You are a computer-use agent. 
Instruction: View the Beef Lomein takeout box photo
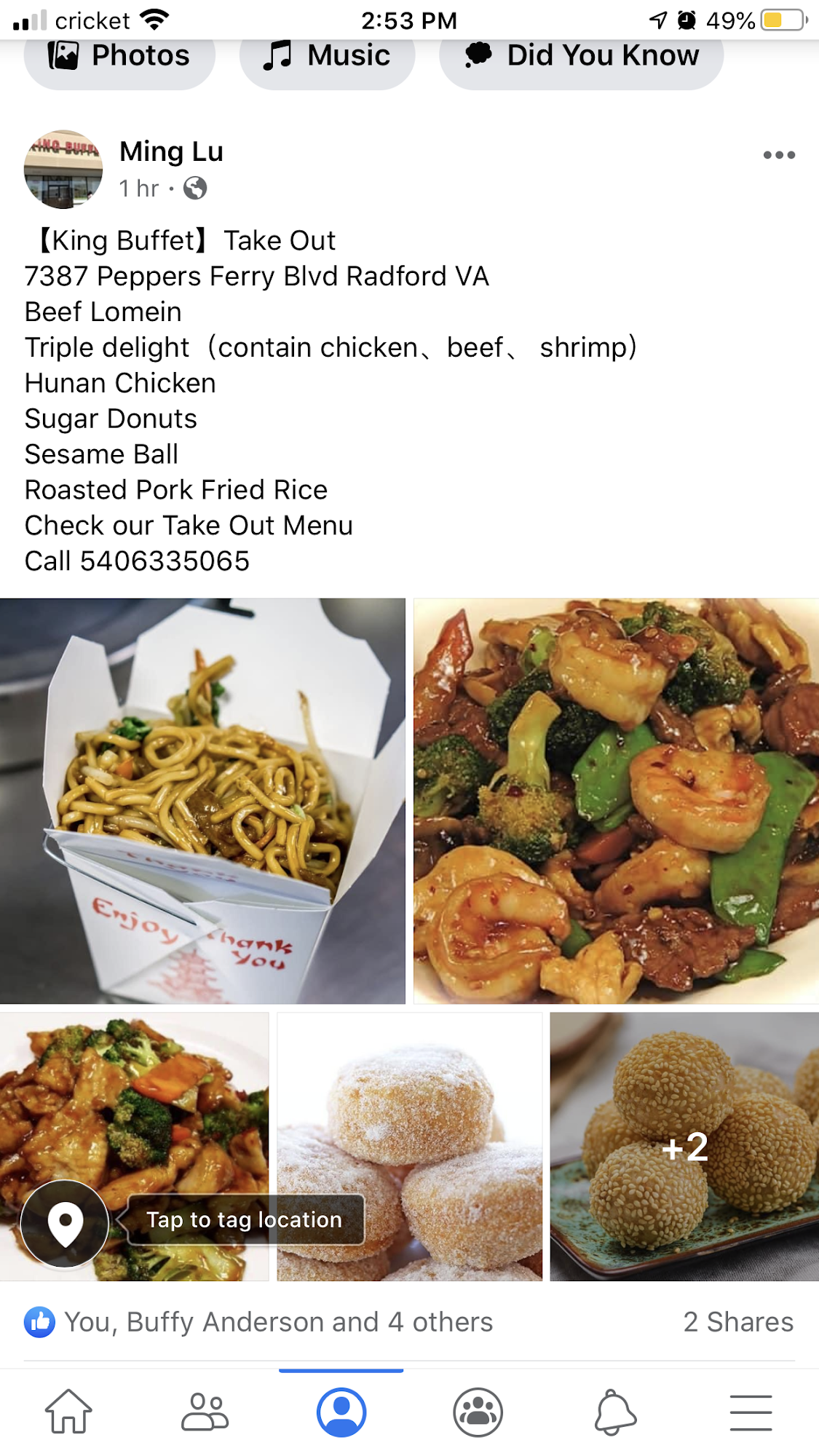click(202, 801)
